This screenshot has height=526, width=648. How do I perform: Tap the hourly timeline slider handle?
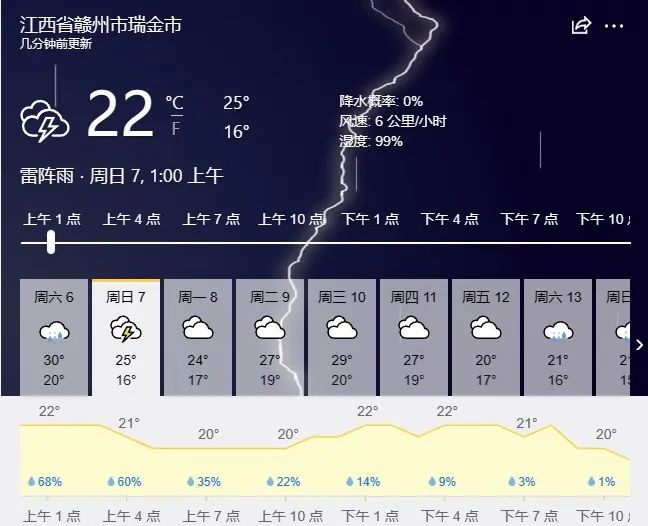pyautogui.click(x=51, y=242)
